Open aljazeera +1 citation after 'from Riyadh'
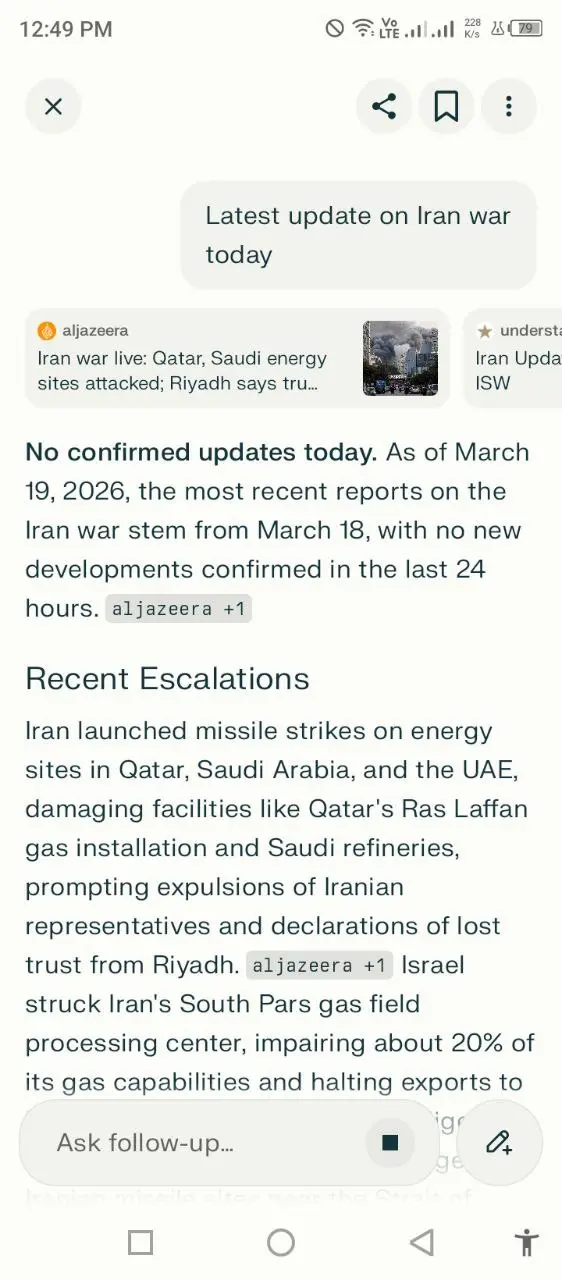 coord(319,966)
